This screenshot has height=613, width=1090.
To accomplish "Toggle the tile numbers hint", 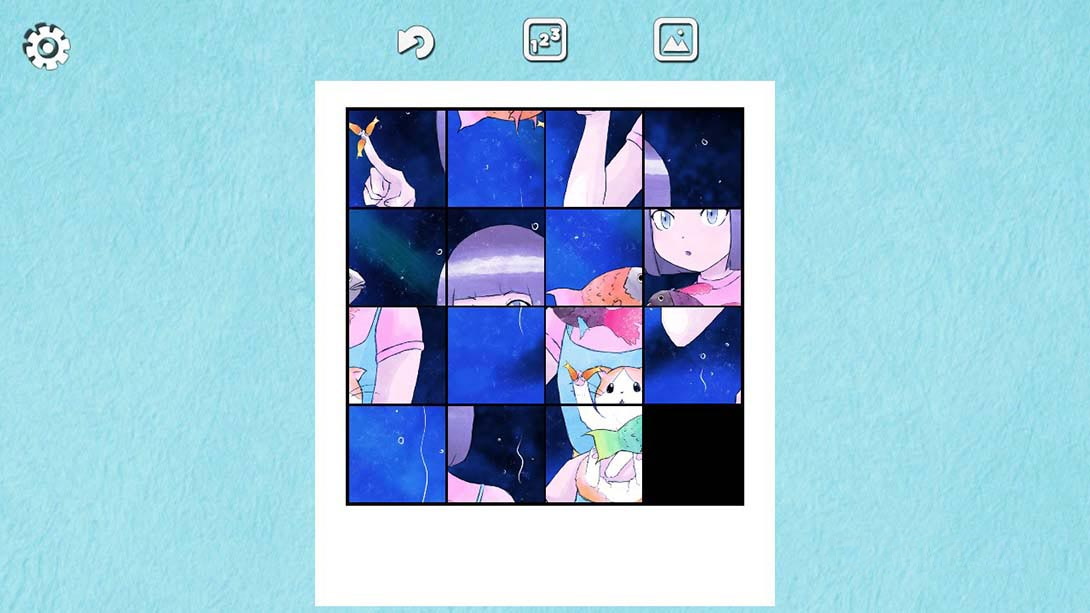I will 545,40.
